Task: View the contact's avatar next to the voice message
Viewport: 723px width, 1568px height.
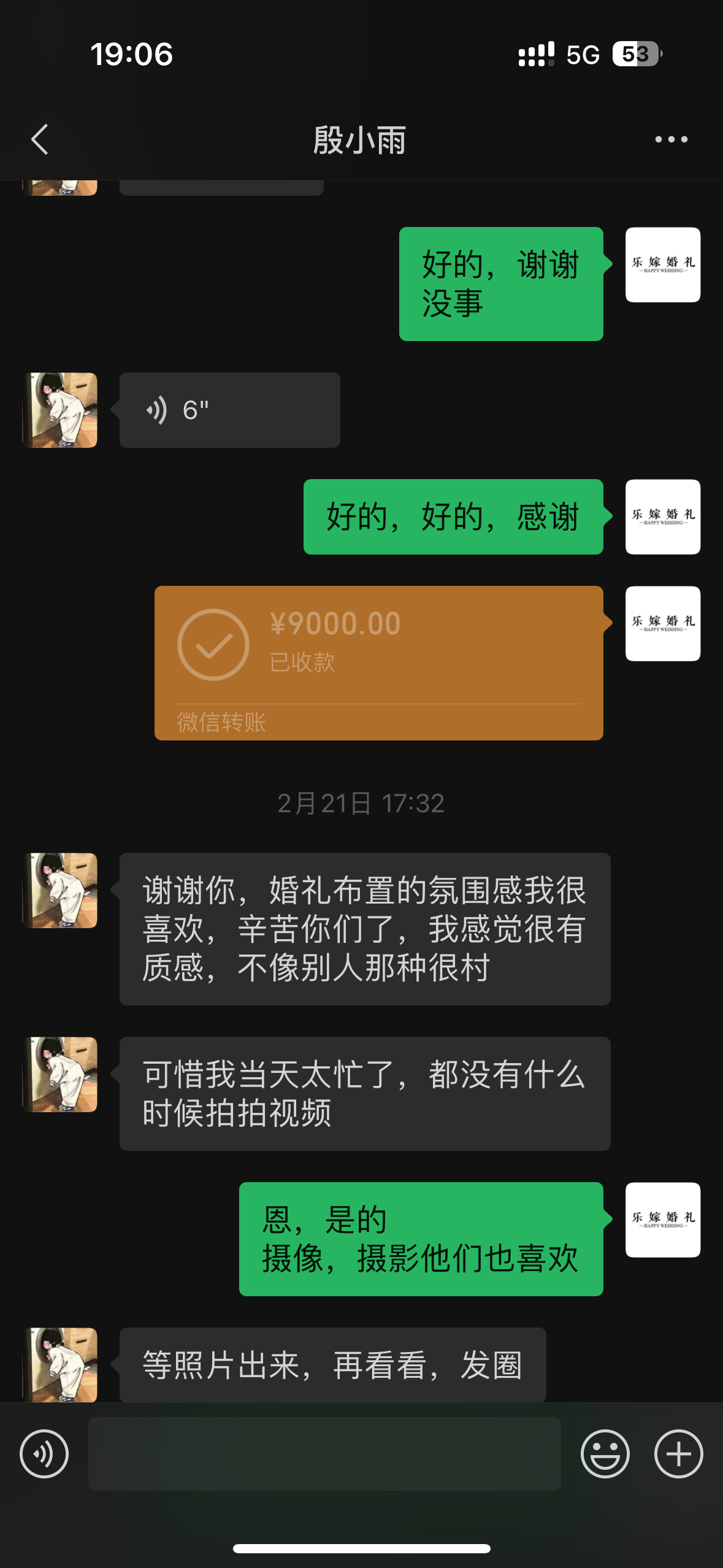Action: click(60, 410)
